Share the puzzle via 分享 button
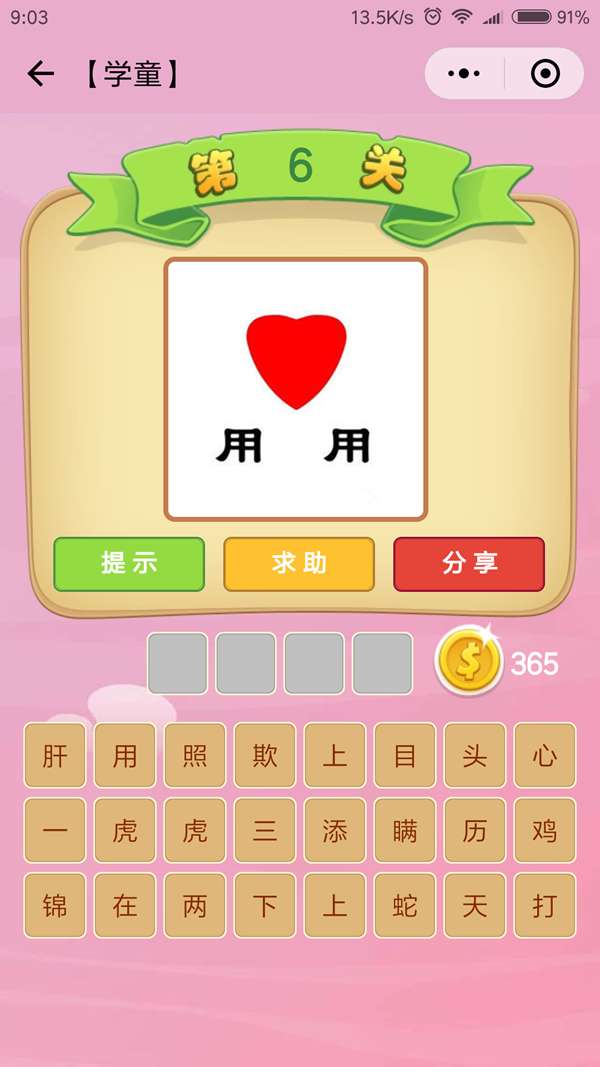 click(x=469, y=564)
